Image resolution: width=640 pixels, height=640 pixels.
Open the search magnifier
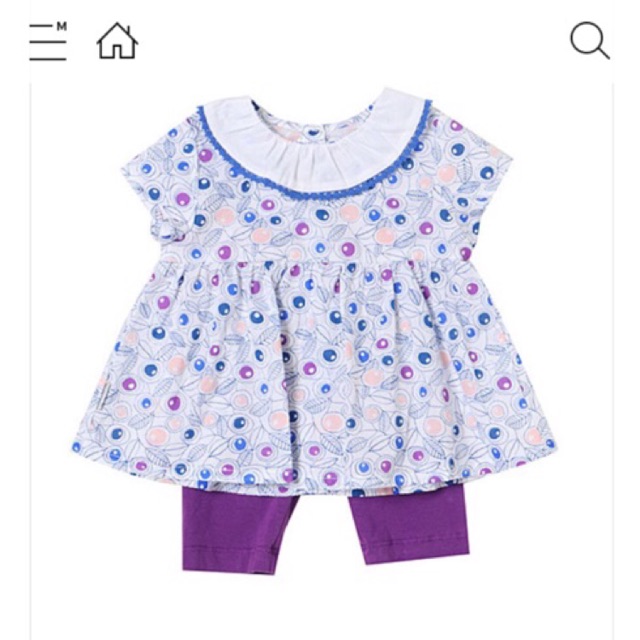[589, 41]
